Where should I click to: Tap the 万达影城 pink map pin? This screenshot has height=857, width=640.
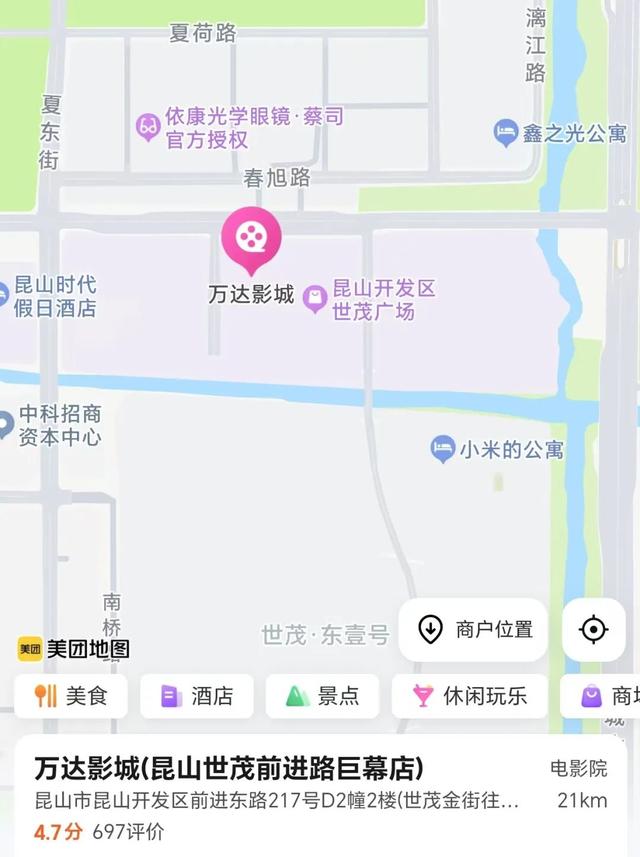click(251, 238)
